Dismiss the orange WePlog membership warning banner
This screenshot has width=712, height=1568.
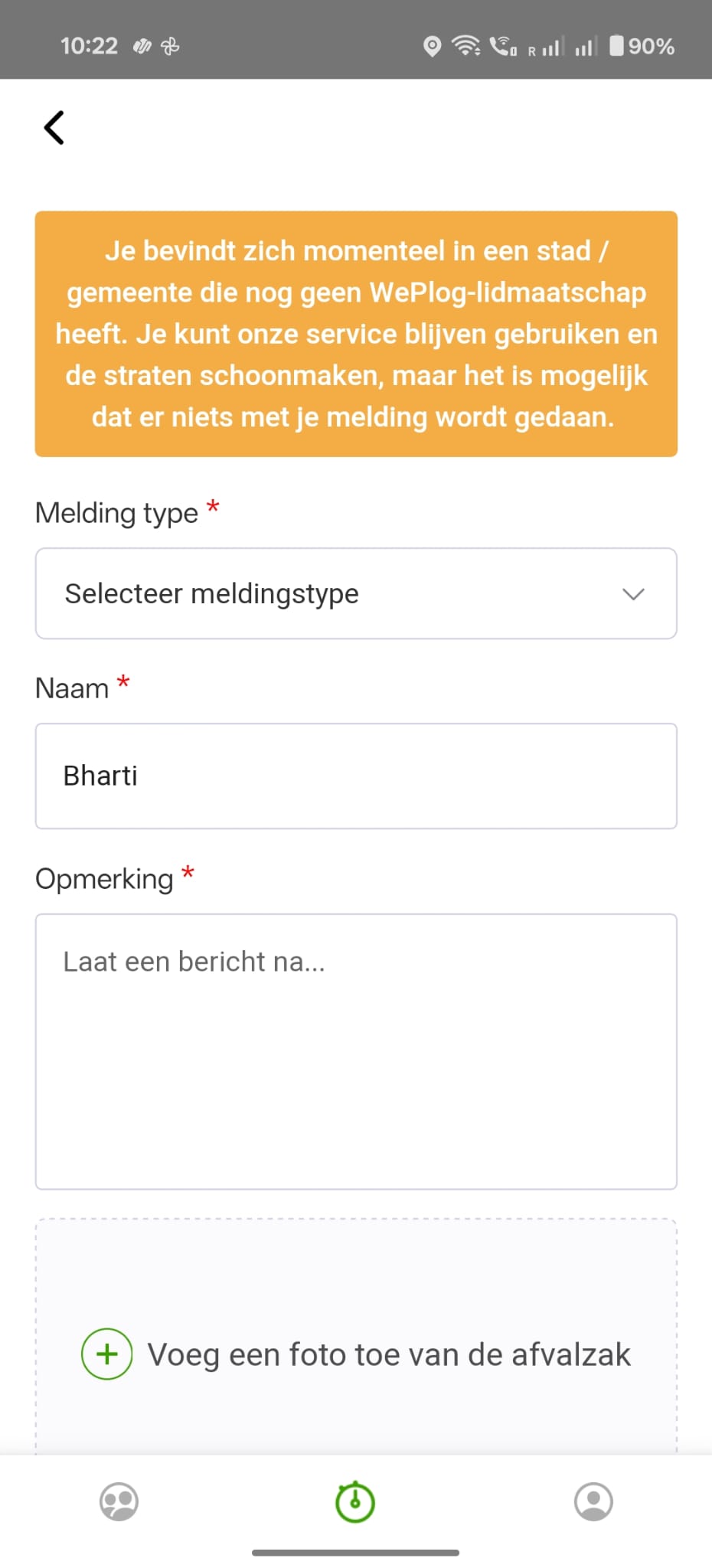[x=355, y=333]
